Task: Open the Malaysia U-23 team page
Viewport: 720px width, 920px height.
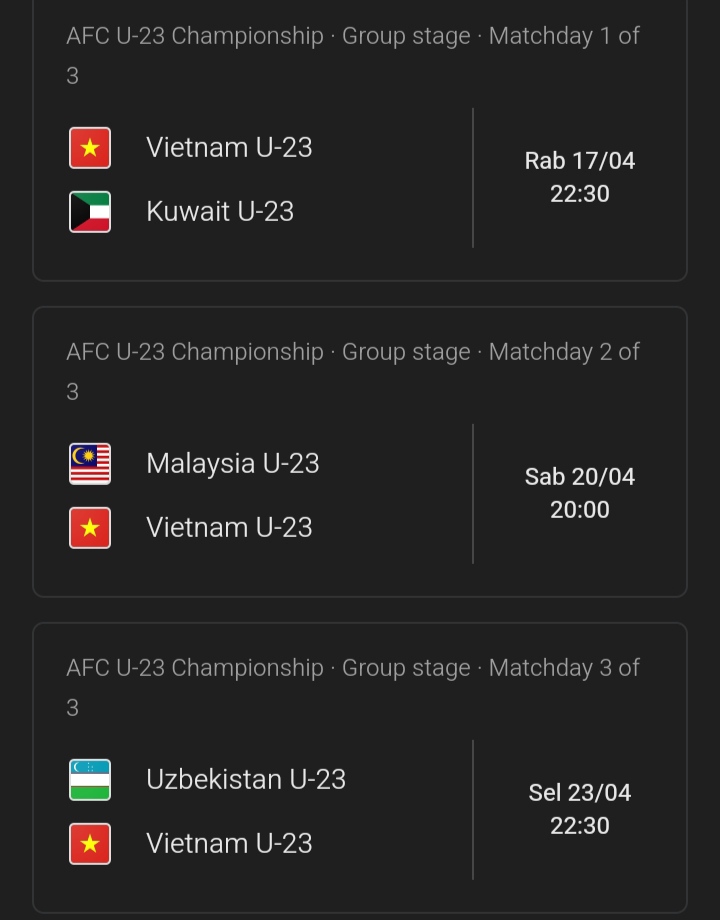Action: 232,463
